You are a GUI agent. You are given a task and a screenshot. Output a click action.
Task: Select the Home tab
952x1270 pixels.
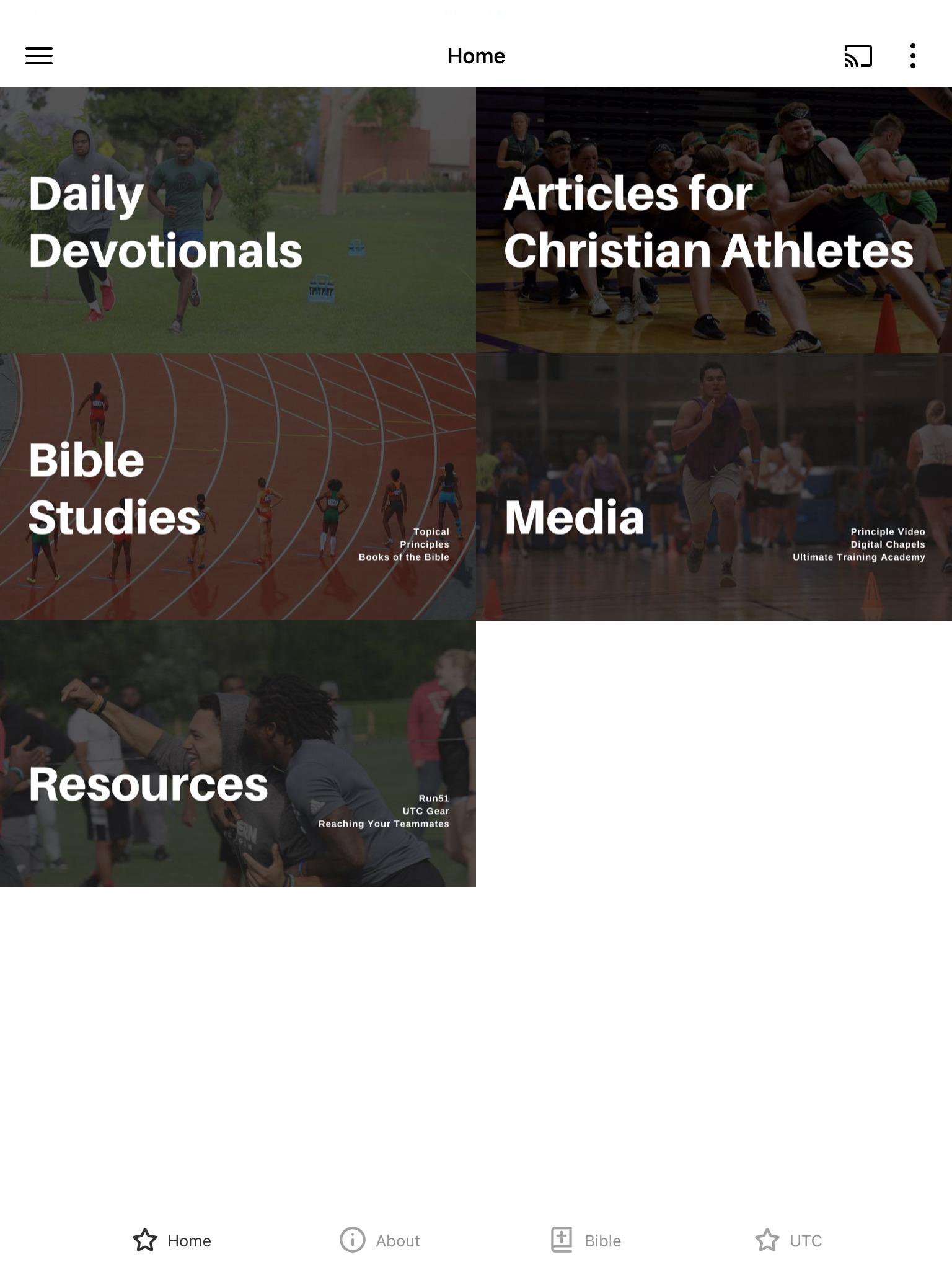pyautogui.click(x=172, y=1240)
